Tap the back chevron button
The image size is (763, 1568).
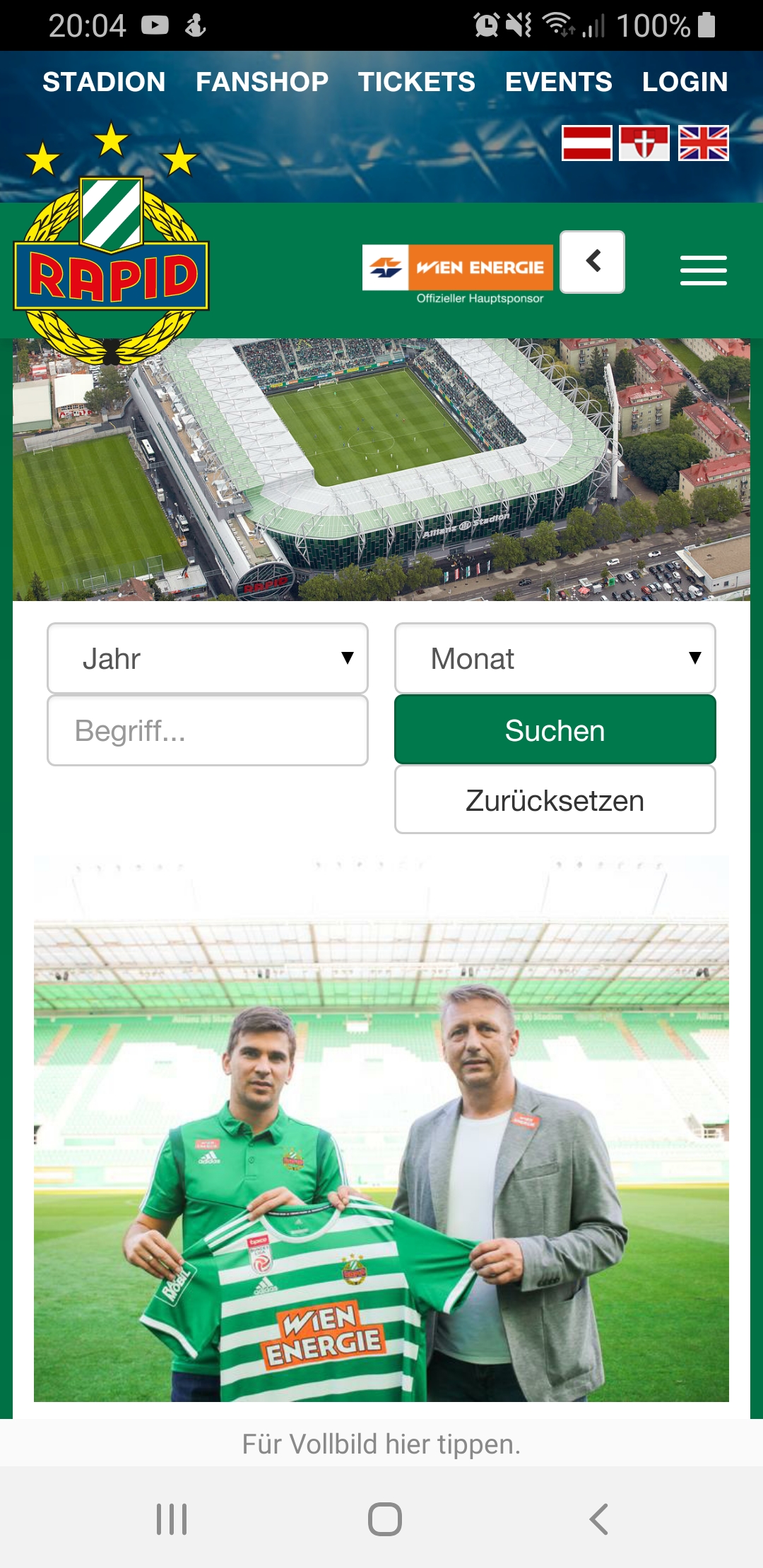click(x=593, y=261)
